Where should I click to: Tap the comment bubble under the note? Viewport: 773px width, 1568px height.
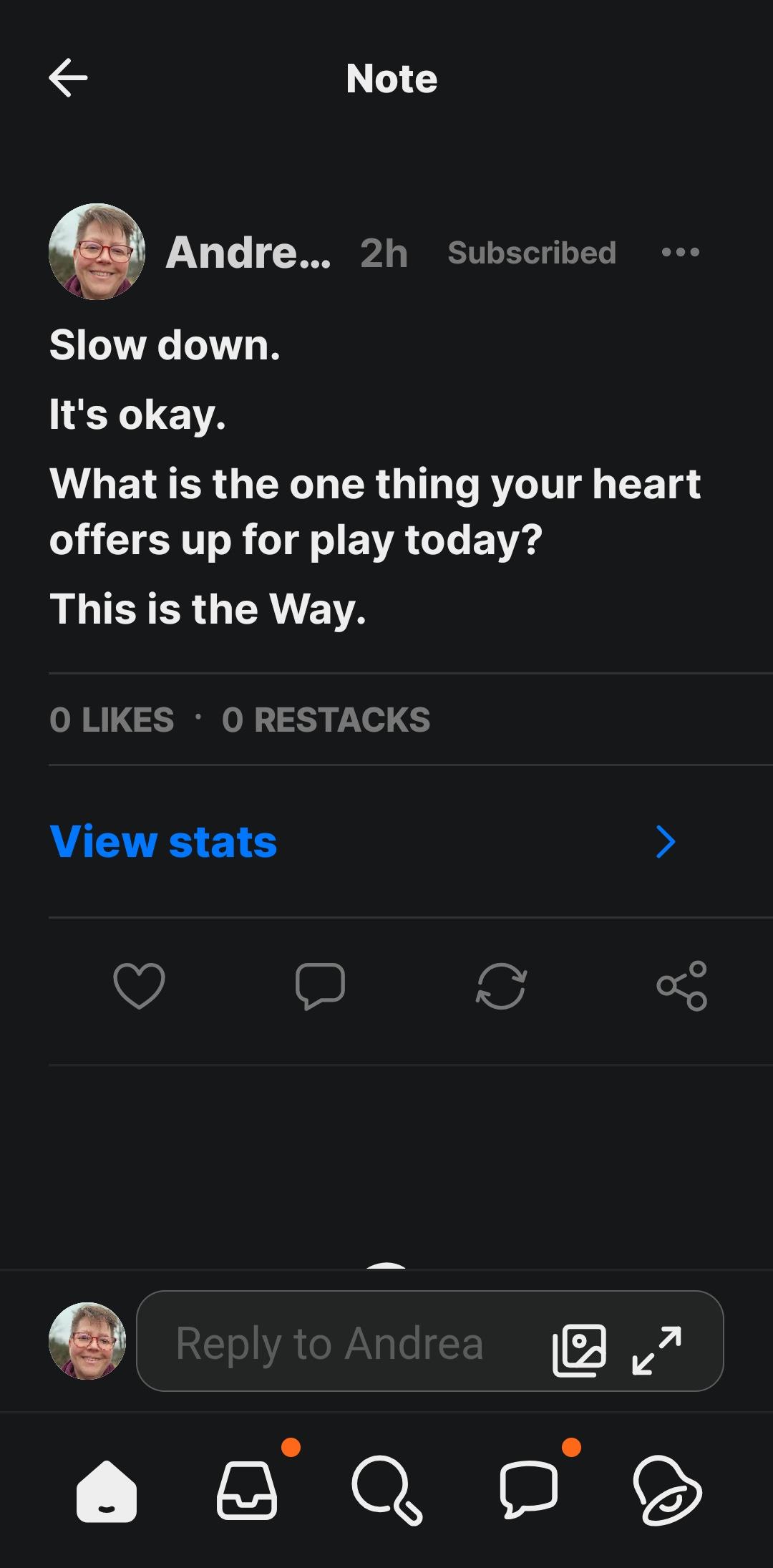tap(320, 986)
